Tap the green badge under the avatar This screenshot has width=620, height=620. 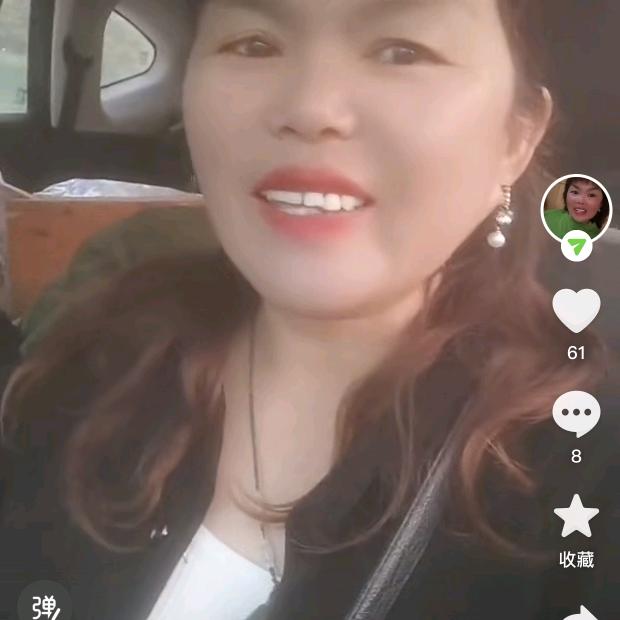pyautogui.click(x=576, y=245)
